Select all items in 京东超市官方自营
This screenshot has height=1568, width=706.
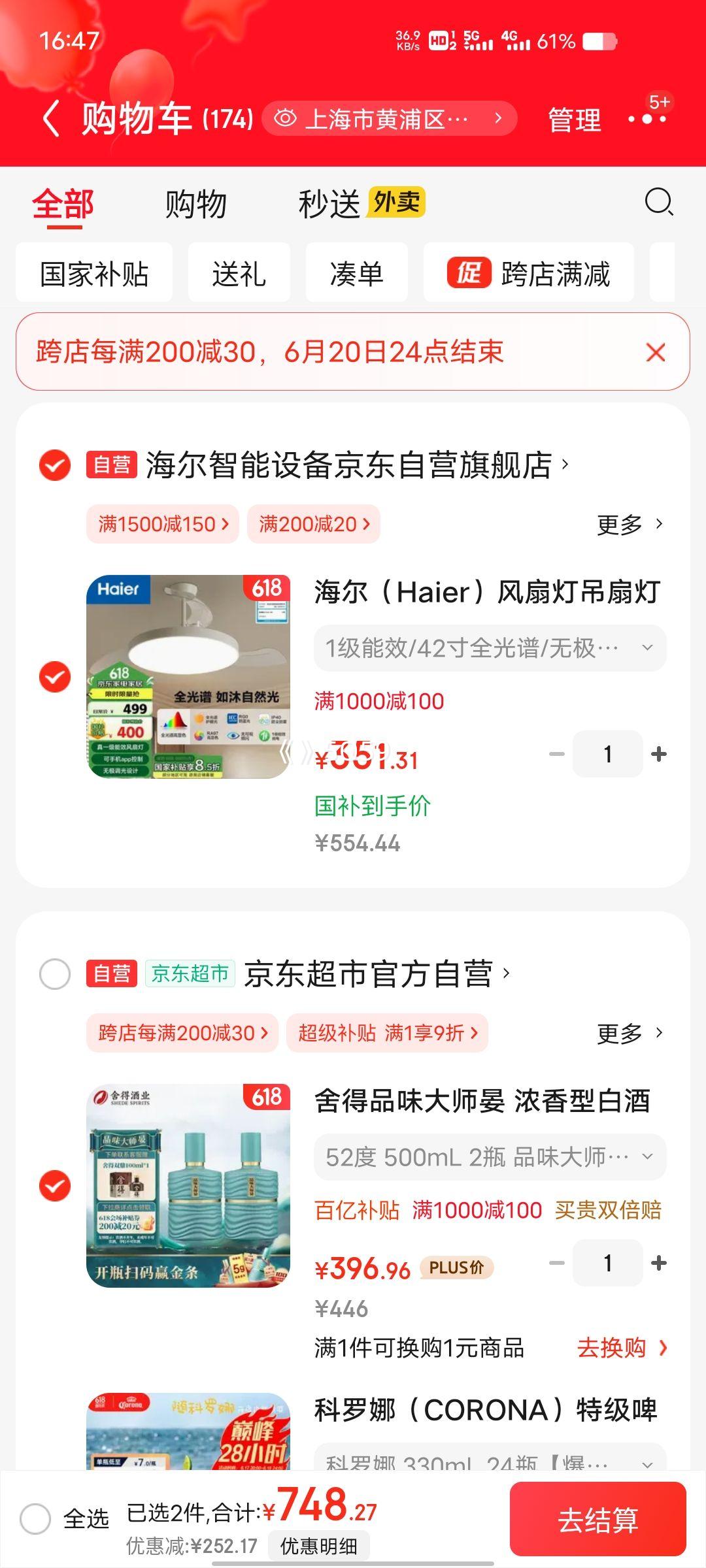(x=55, y=974)
